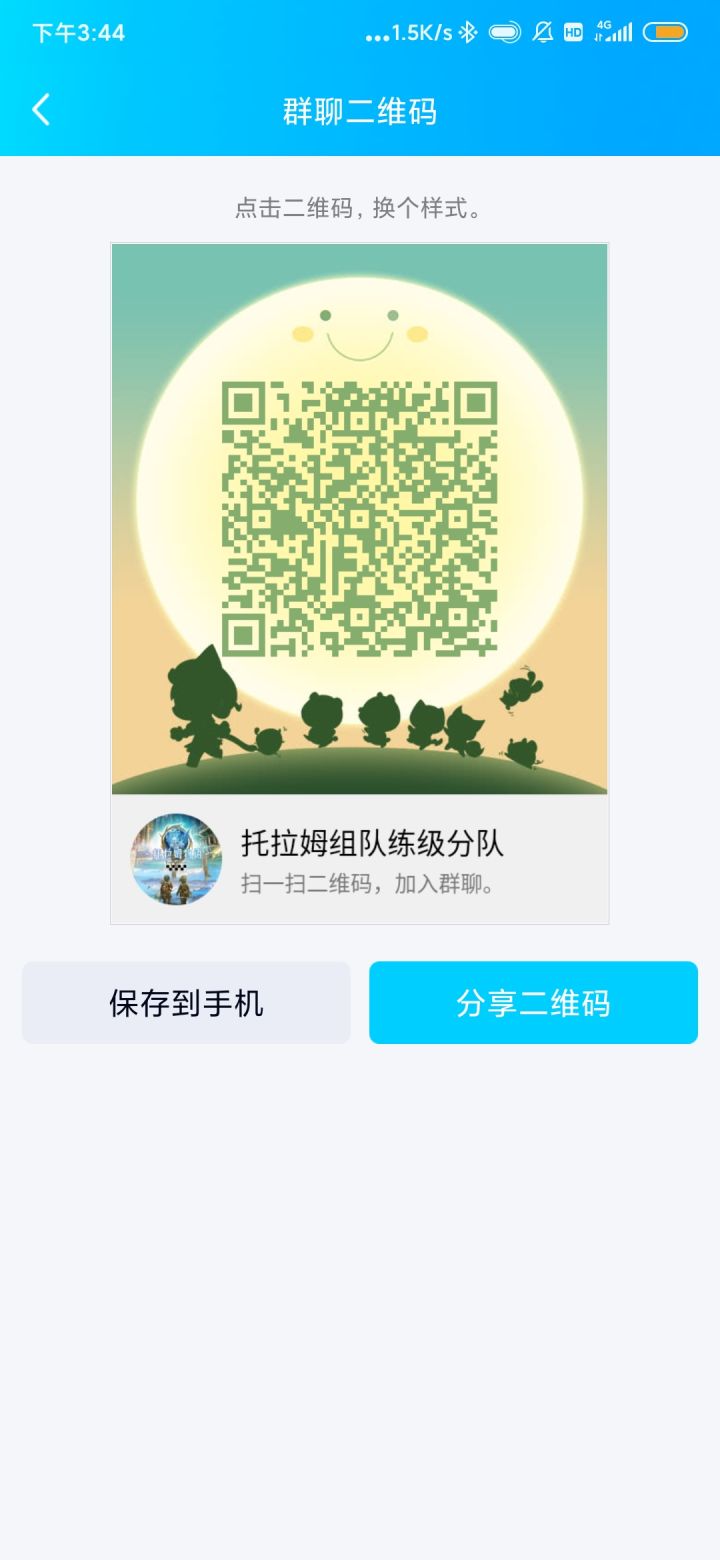Screen dimensions: 720x1560
Task: Tap the smiling sun face in the QR artwork
Action: [x=360, y=330]
